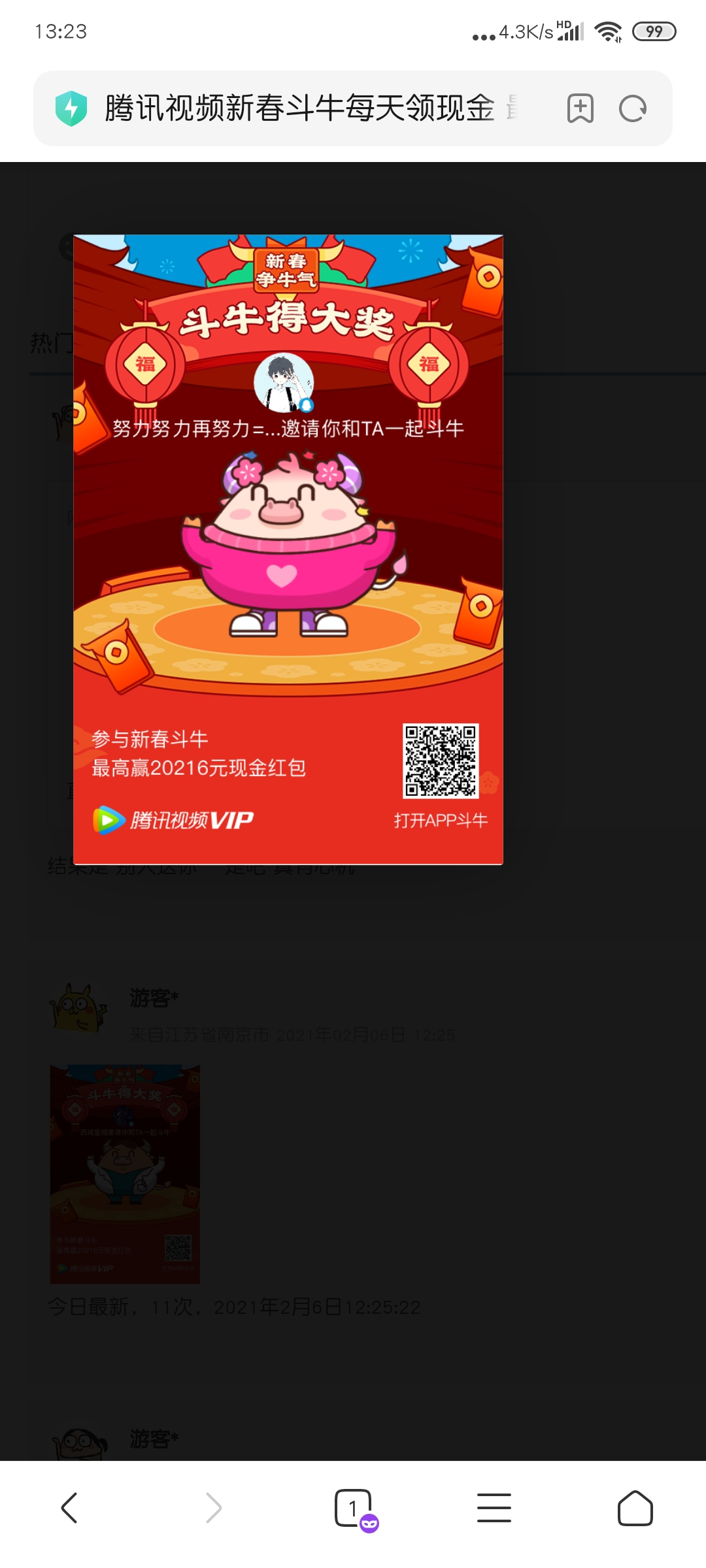Return to homepage via the home icon
Screen dimensions: 706x1568
[635, 1508]
